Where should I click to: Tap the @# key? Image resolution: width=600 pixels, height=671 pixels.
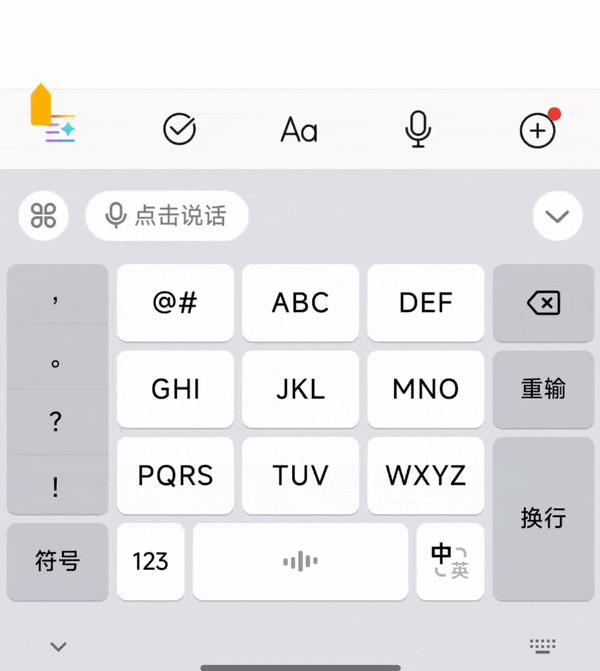click(175, 303)
